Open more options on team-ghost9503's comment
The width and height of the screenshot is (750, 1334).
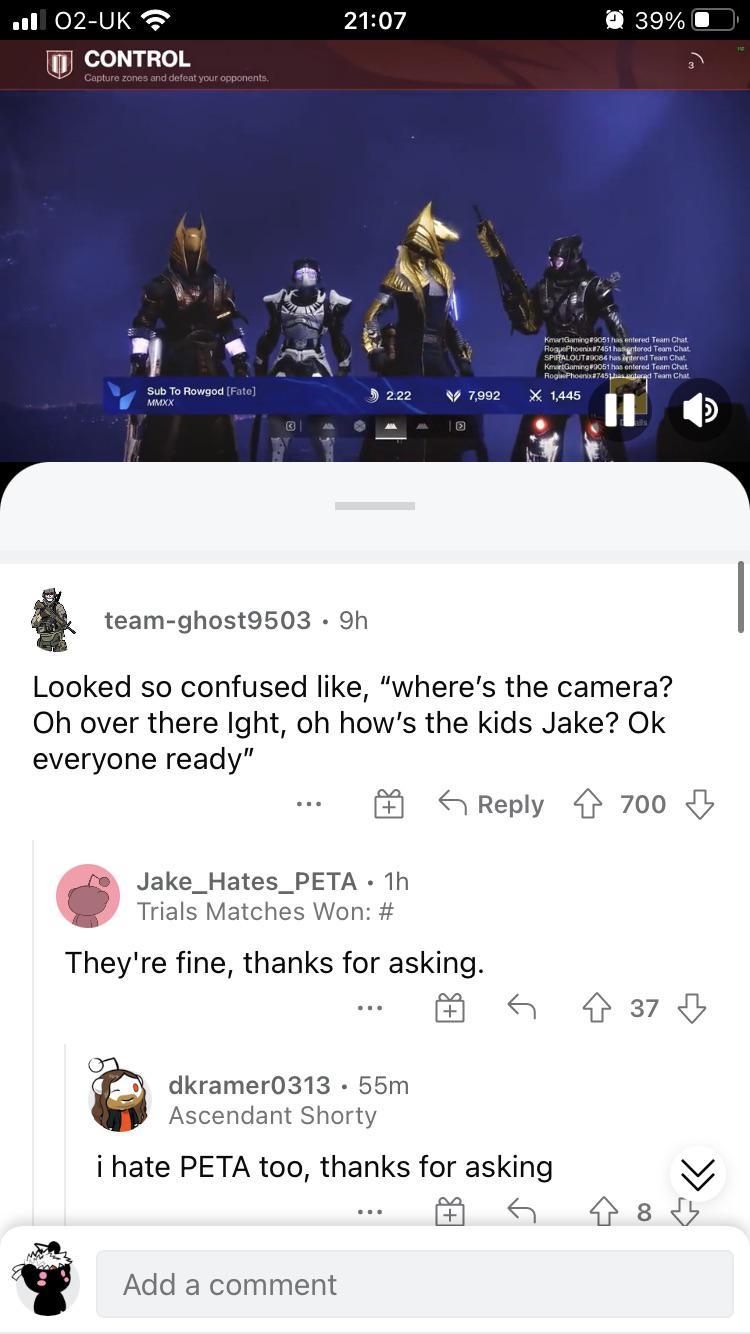[309, 804]
